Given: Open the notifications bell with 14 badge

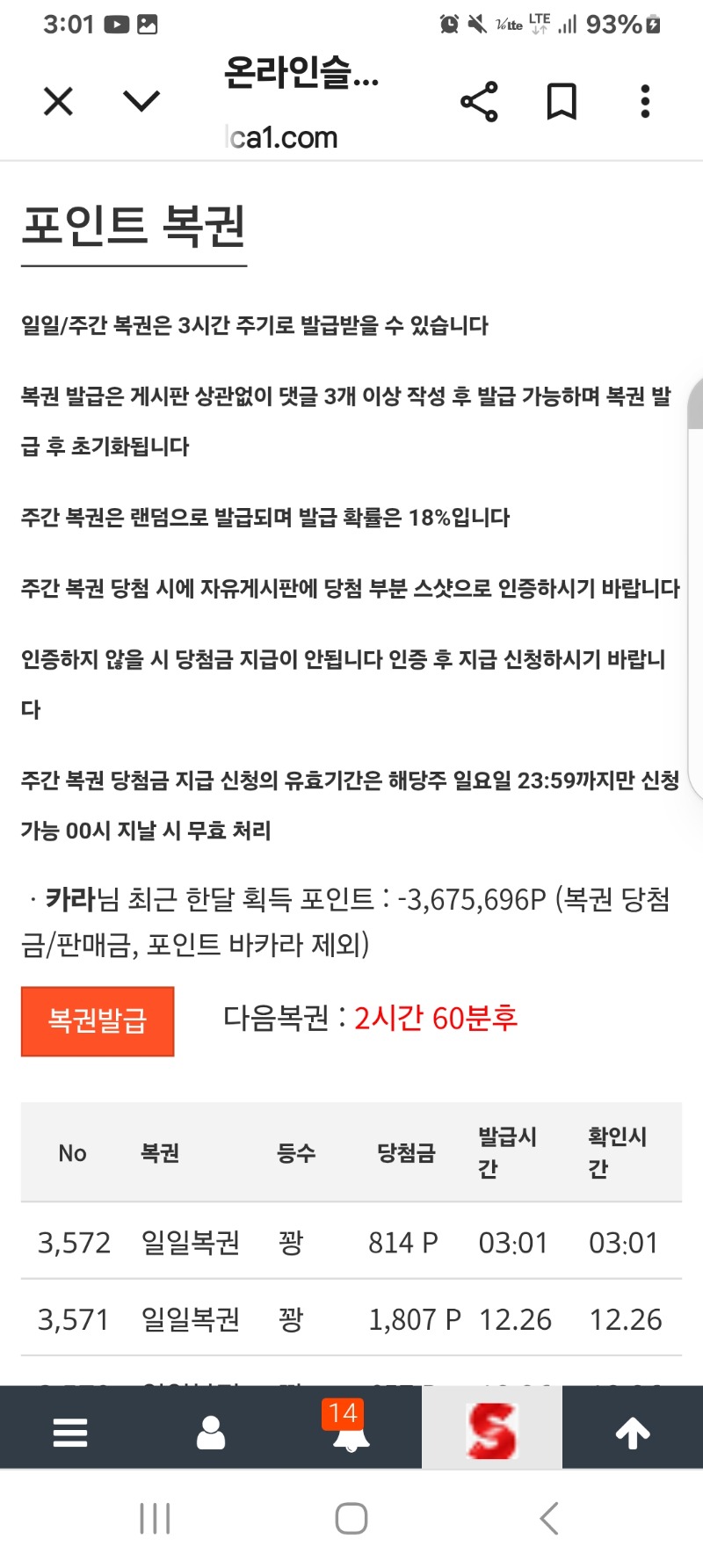Looking at the screenshot, I should pos(351,1430).
